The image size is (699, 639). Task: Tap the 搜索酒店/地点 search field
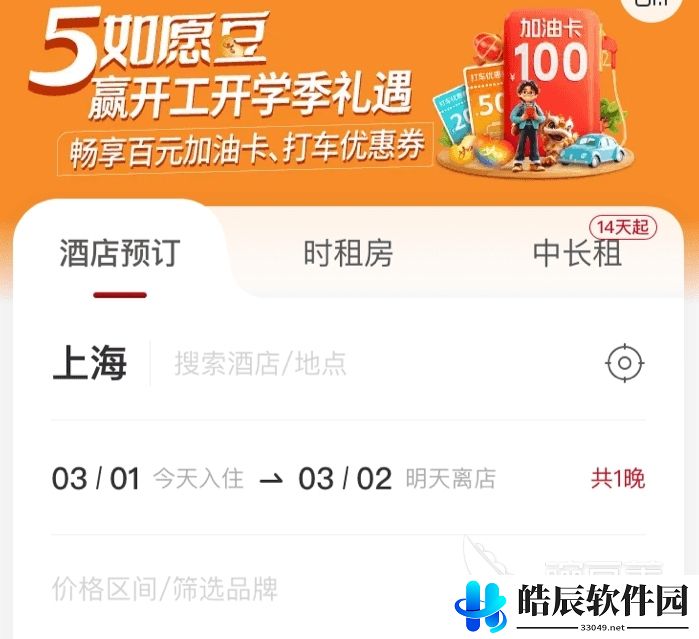coord(260,364)
